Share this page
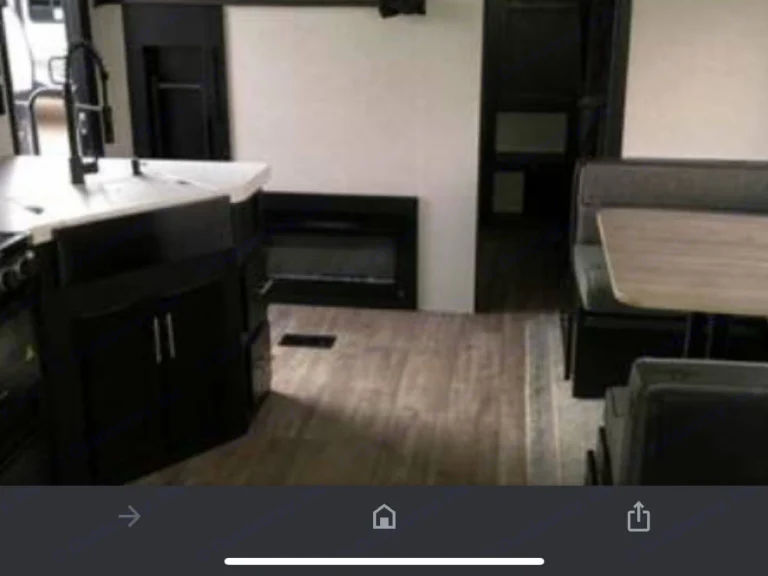 coord(638,516)
